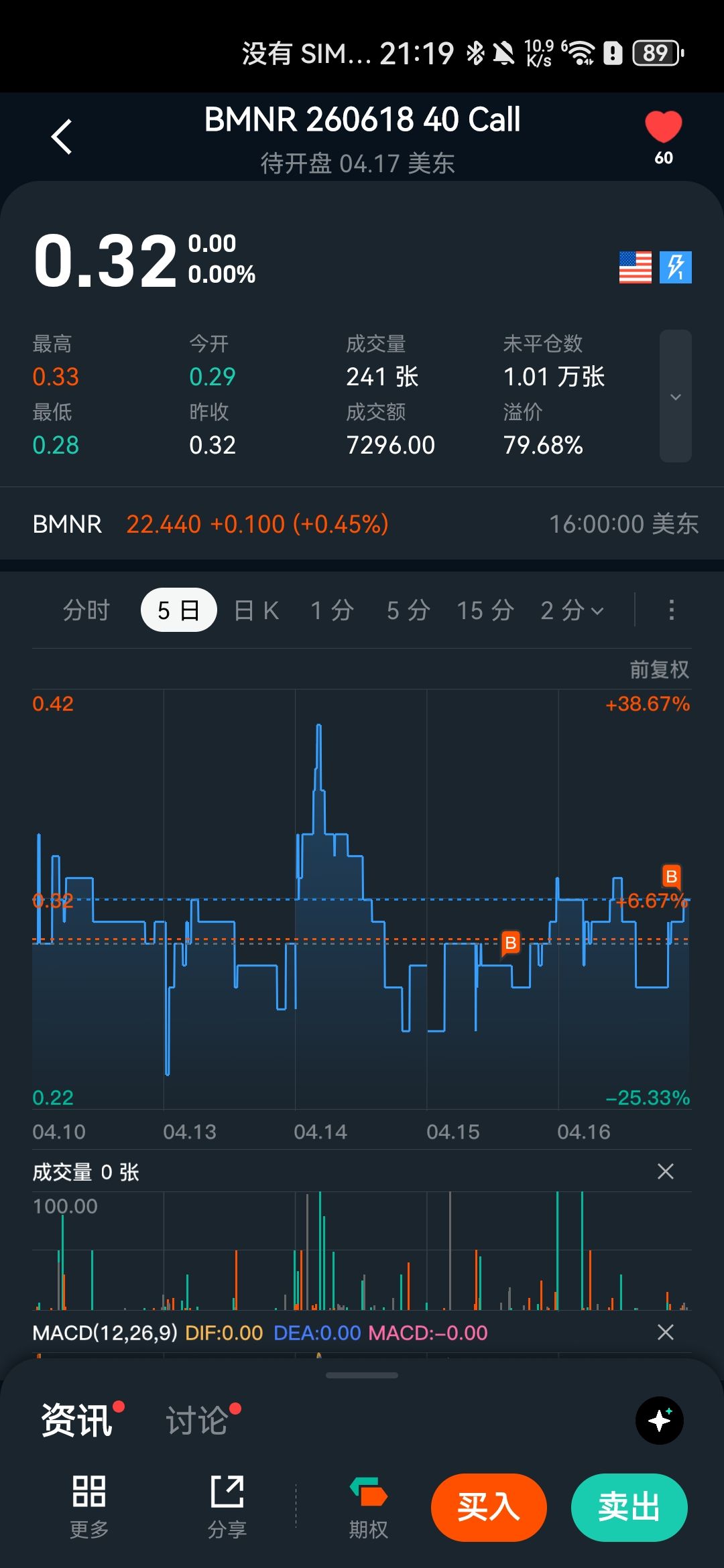The width and height of the screenshot is (724, 1568).
Task: Close the 成交量 volume indicator panel
Action: coord(665,1171)
